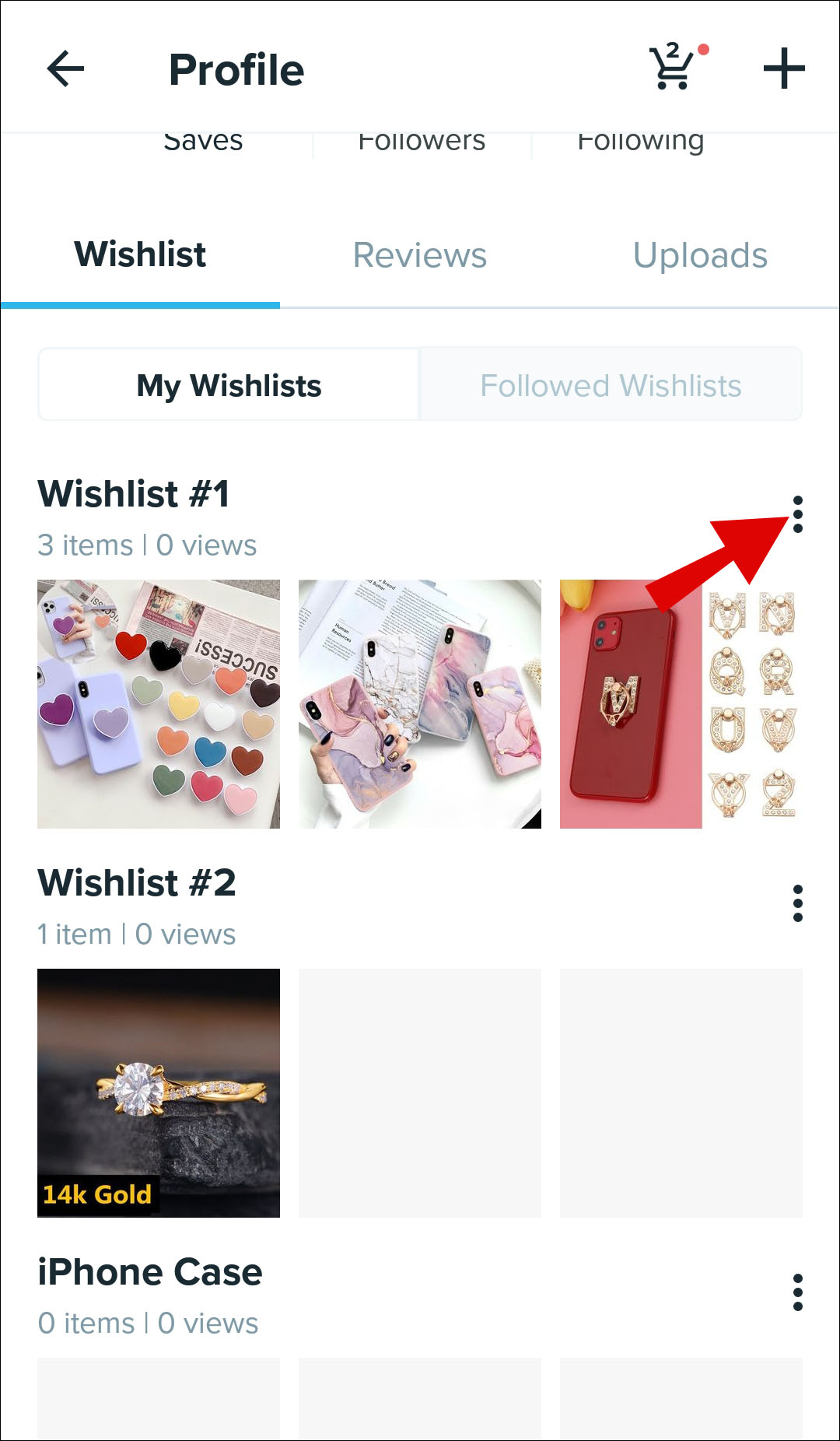Open Wishlist #2
The image size is (840, 1441).
coord(137,884)
